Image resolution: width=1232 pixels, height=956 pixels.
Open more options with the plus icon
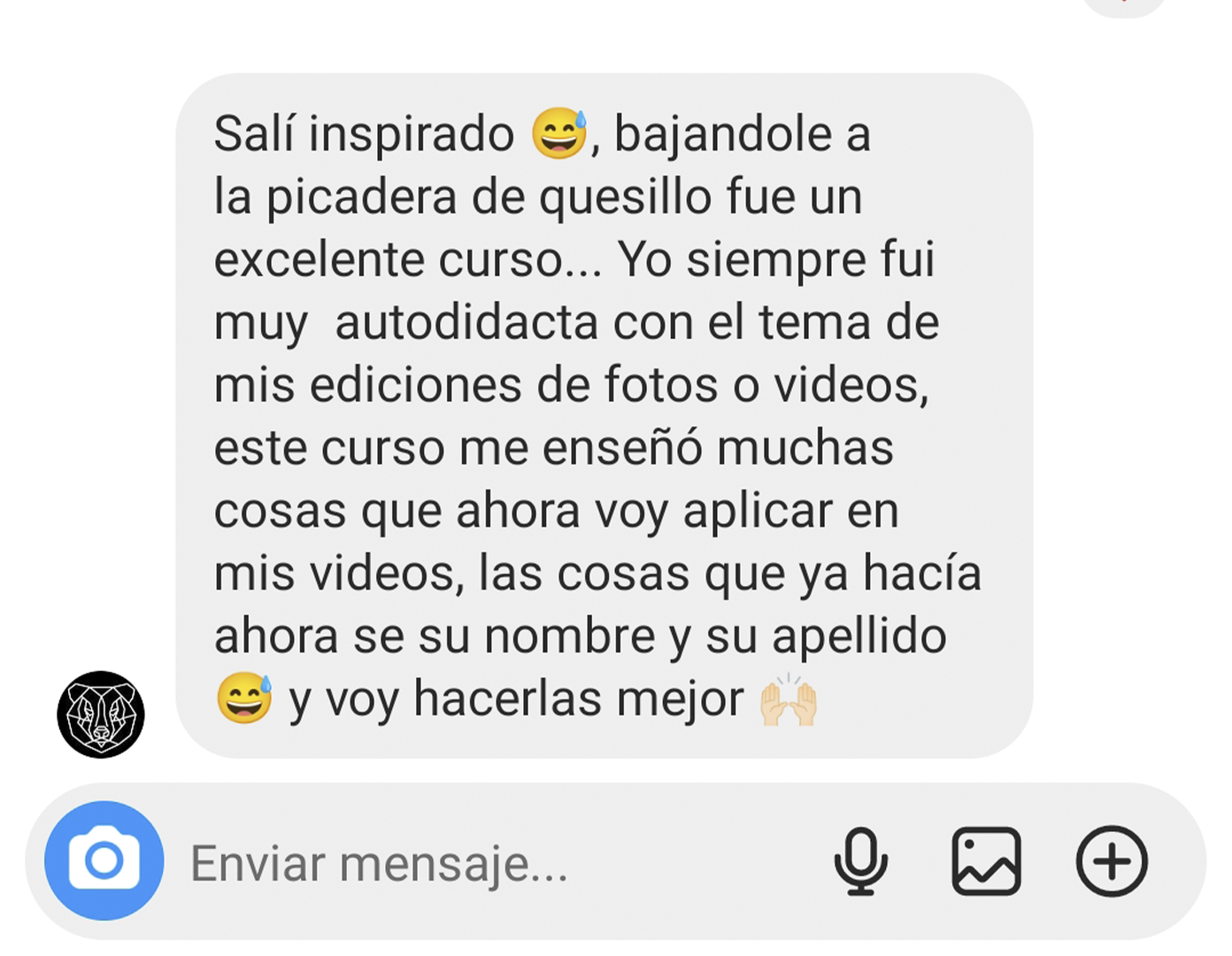tap(1112, 861)
